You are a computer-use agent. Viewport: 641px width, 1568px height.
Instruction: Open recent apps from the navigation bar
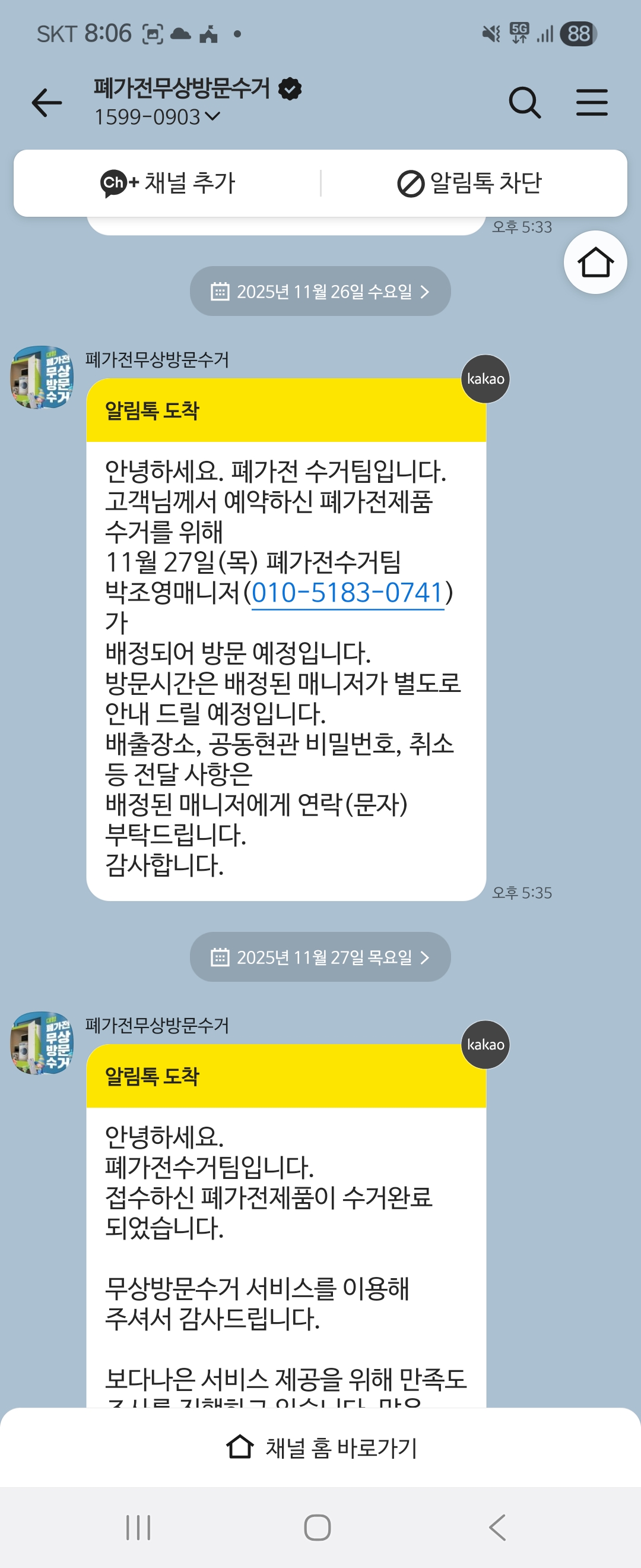coord(138,1527)
